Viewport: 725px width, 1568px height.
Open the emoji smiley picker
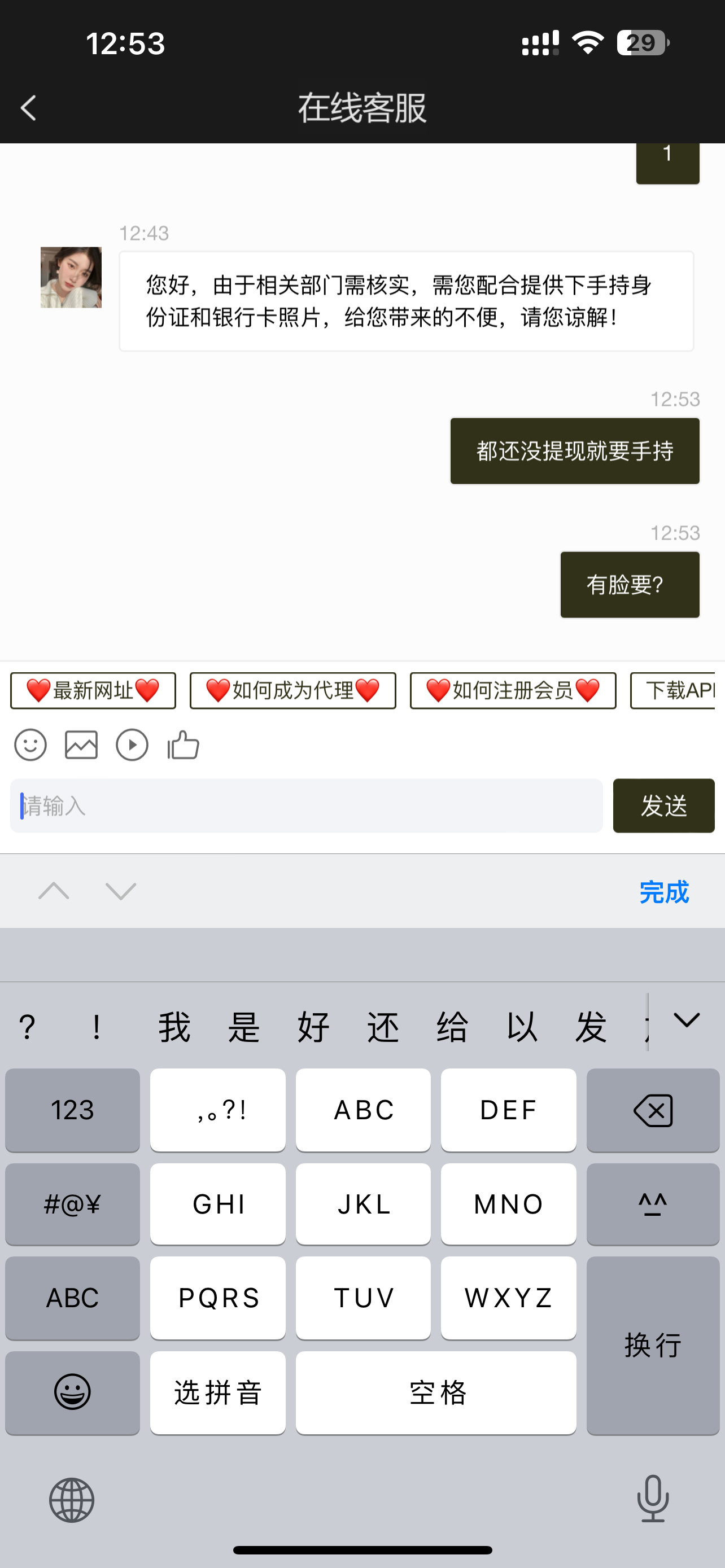click(30, 745)
